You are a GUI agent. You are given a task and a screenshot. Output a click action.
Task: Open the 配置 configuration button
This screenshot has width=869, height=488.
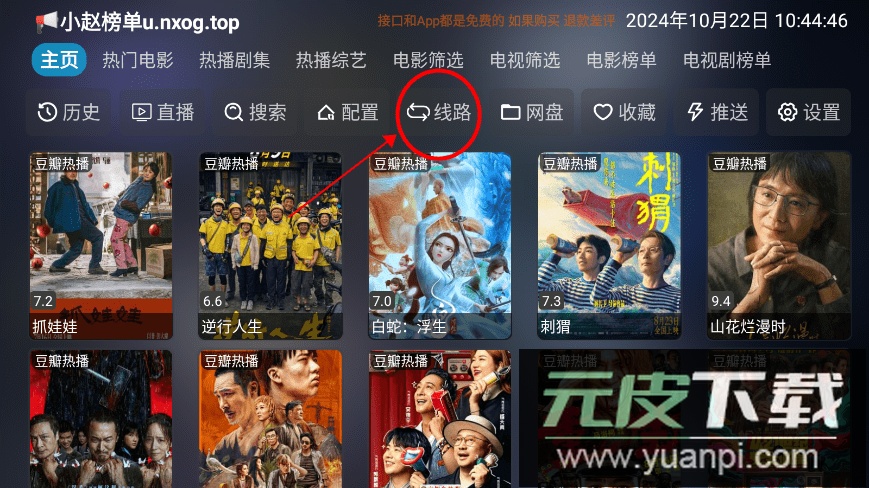pos(347,112)
